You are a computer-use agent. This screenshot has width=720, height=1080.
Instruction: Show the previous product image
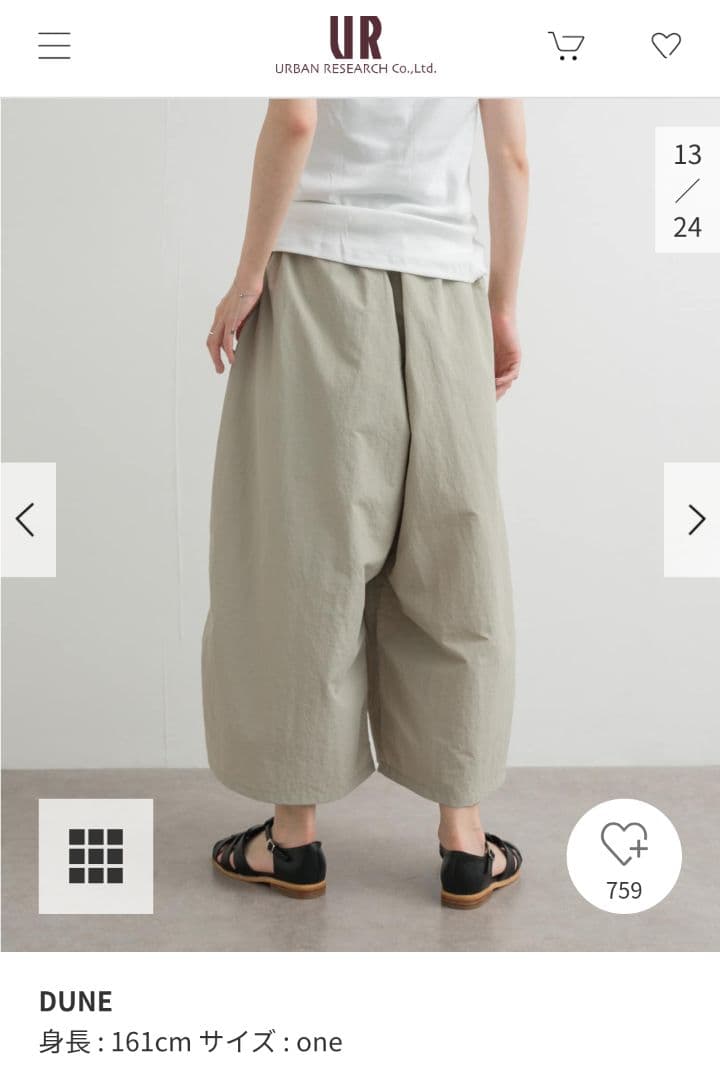click(27, 520)
